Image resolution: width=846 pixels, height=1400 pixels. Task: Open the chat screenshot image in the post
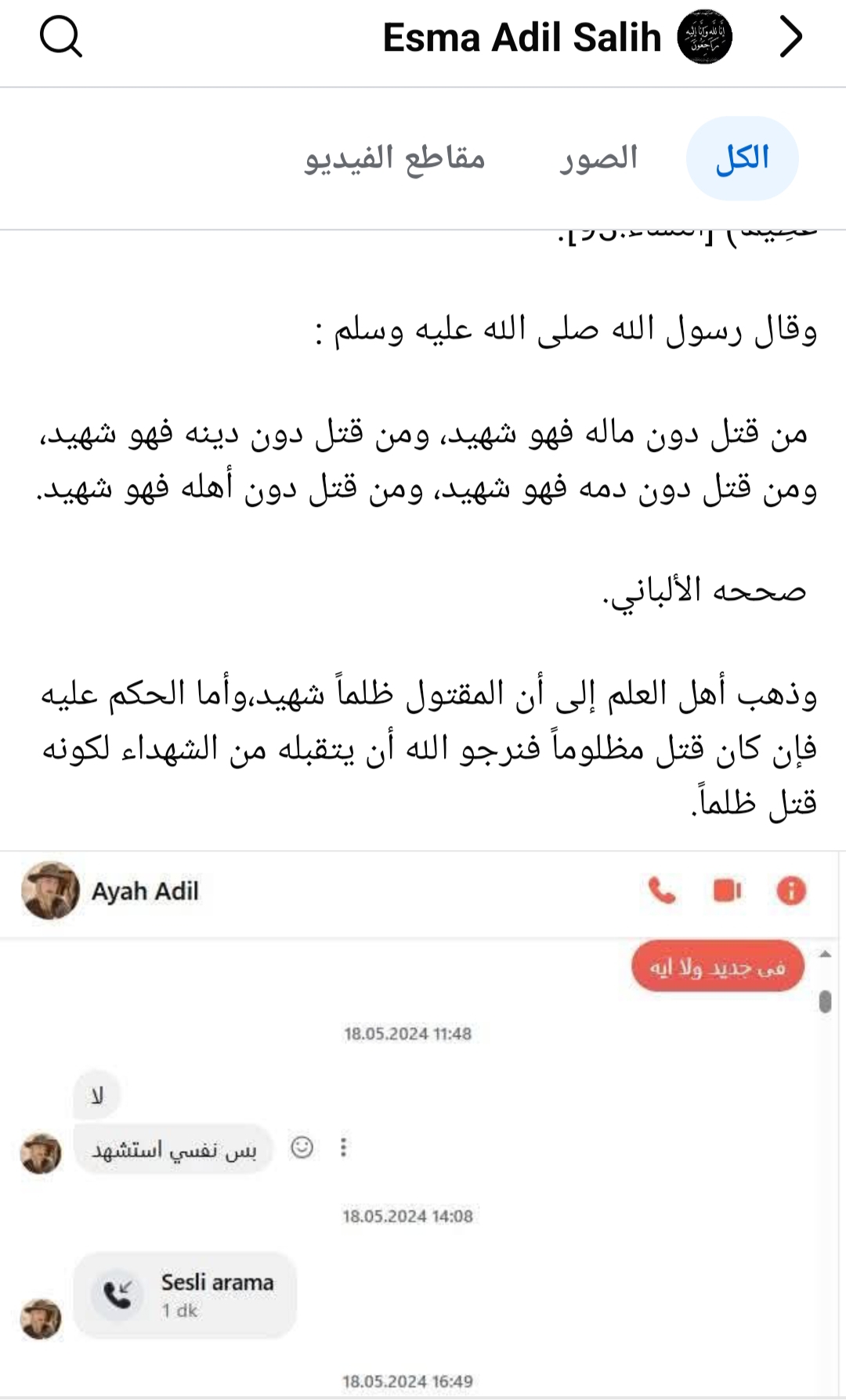(423, 1124)
